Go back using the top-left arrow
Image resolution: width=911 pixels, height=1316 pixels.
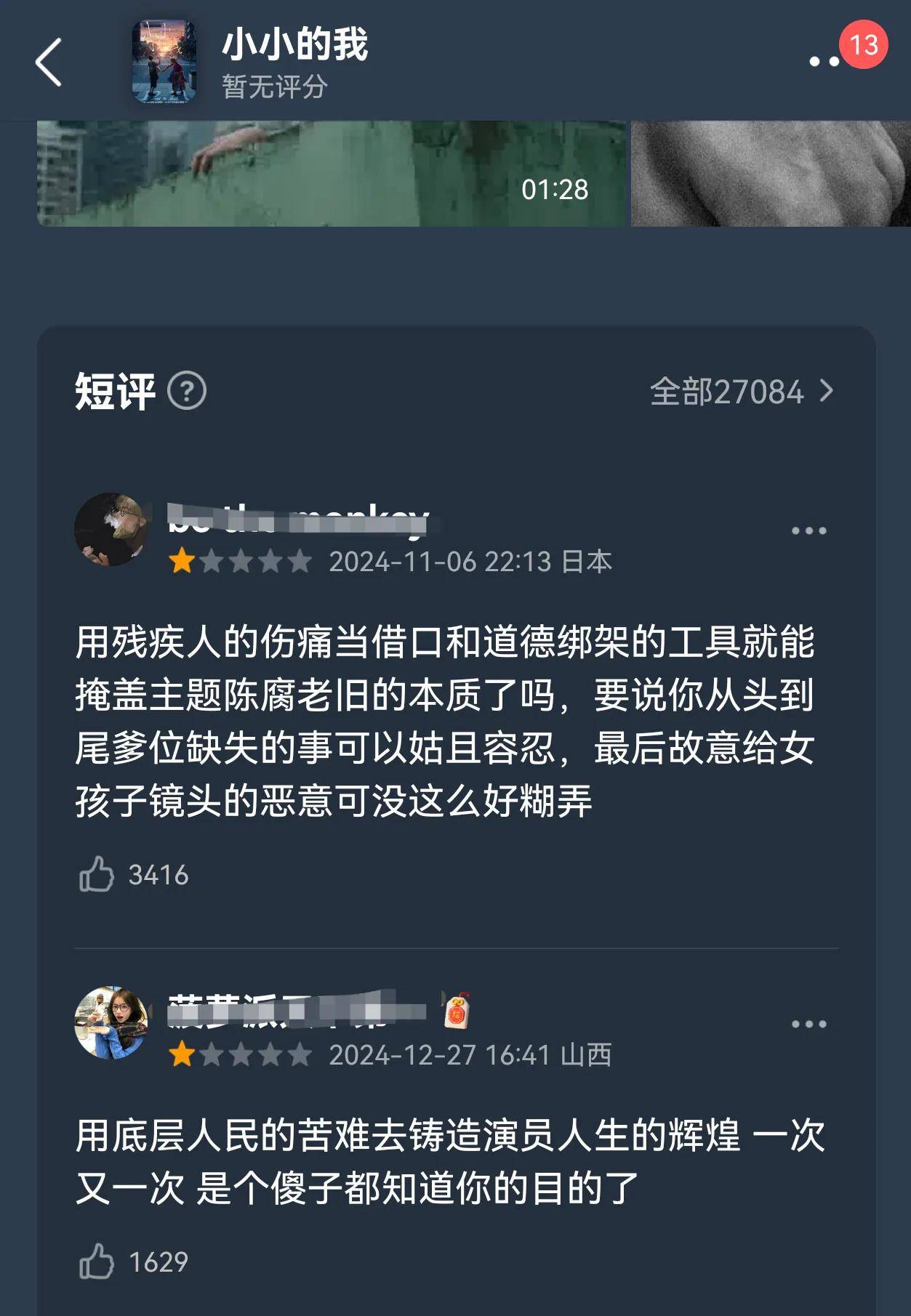point(48,62)
